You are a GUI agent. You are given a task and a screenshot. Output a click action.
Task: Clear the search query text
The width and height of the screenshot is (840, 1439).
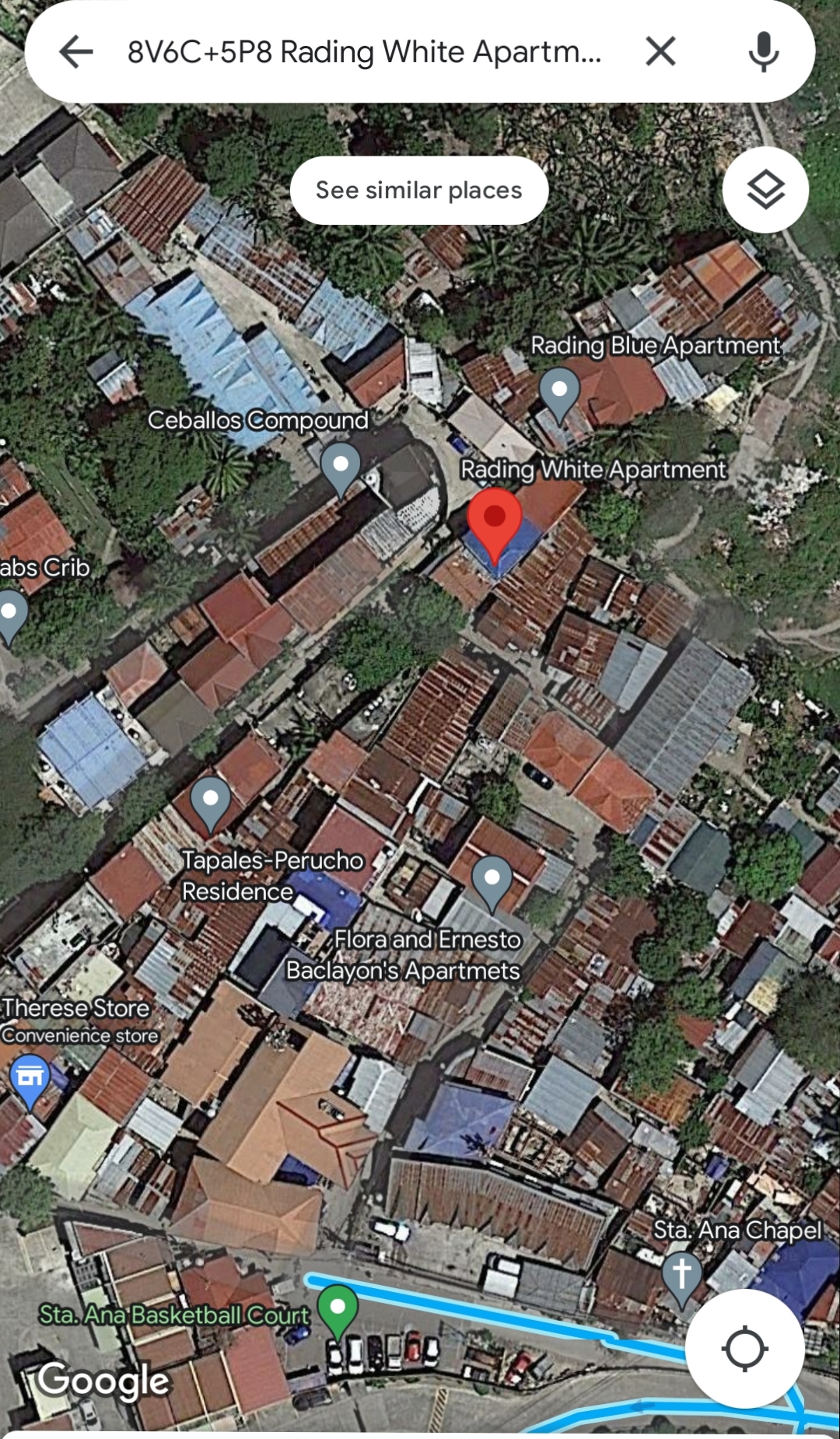point(660,52)
